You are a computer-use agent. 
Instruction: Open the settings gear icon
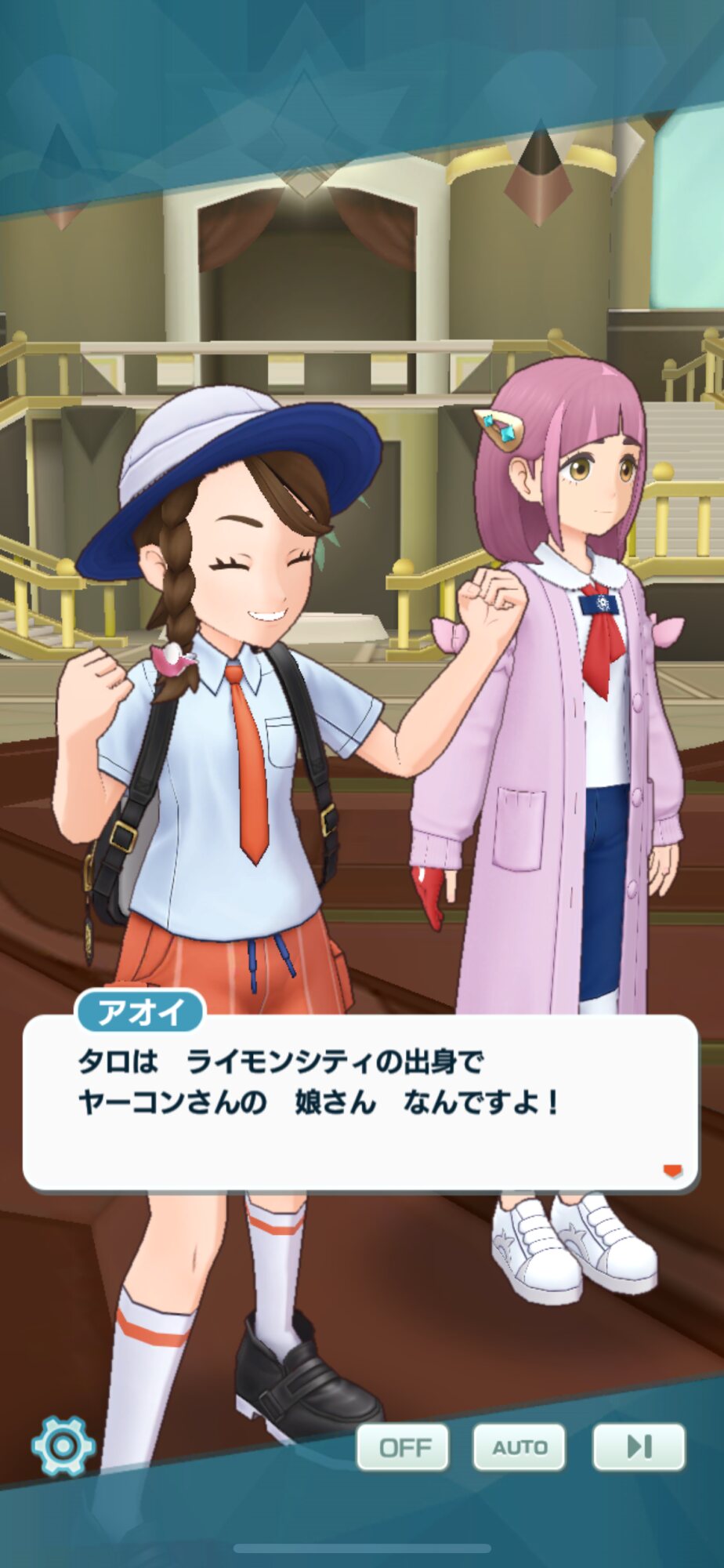click(x=63, y=1446)
